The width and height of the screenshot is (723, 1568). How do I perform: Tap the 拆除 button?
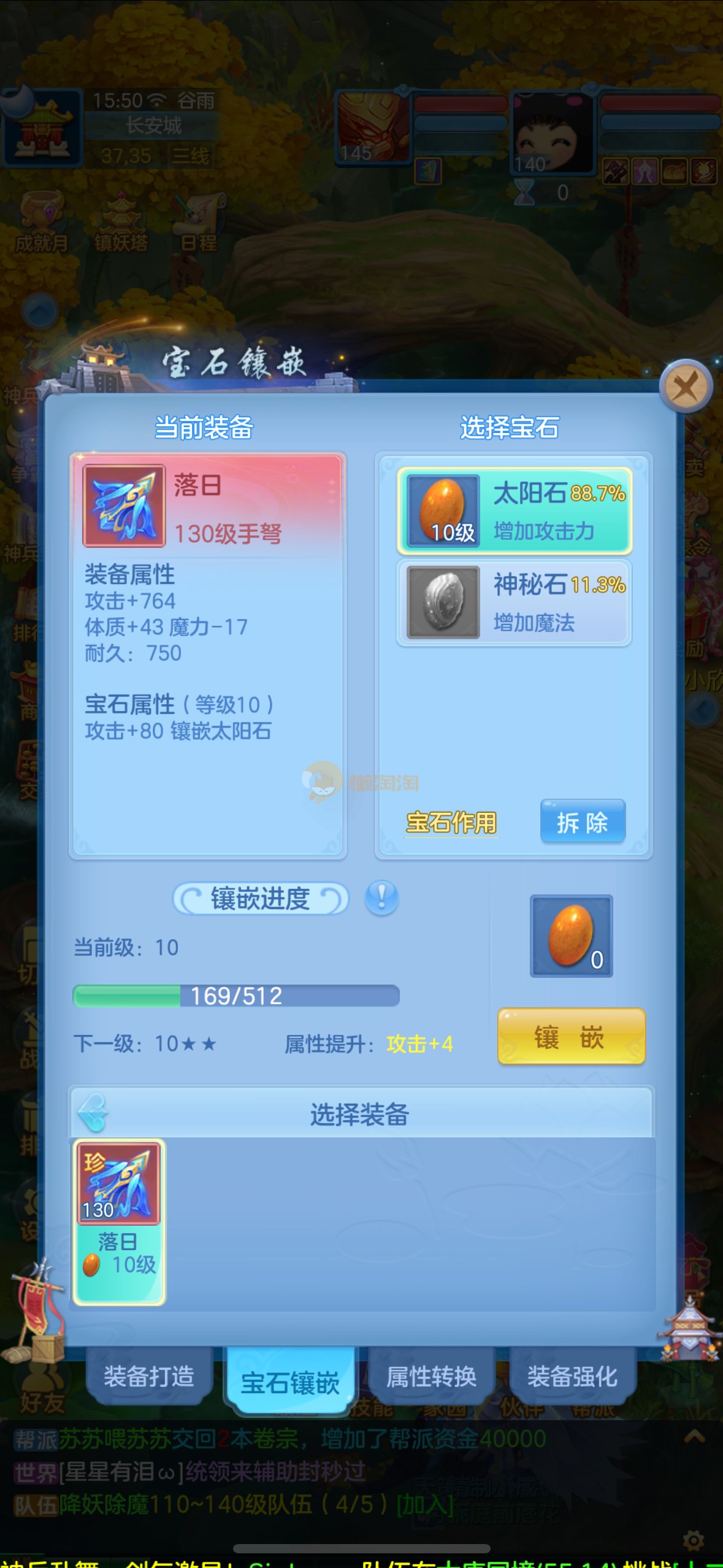coord(582,822)
